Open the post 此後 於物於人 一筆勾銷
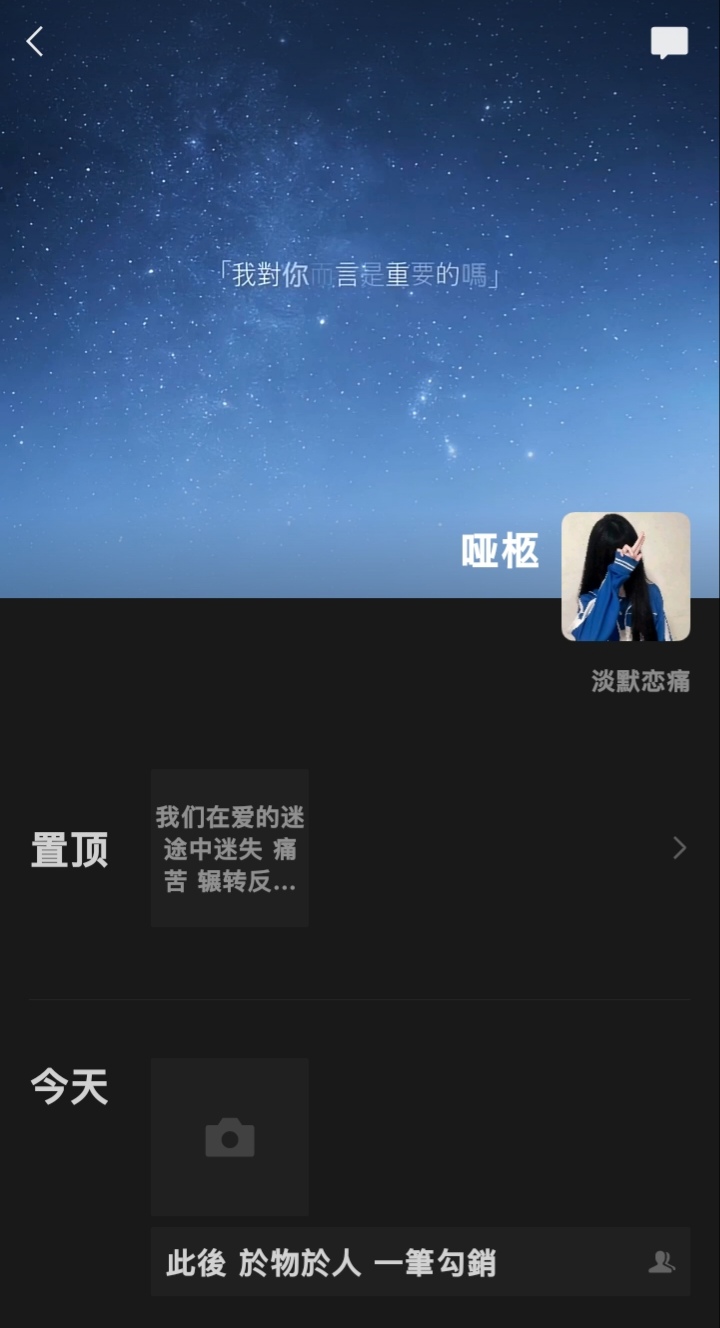 click(420, 1262)
